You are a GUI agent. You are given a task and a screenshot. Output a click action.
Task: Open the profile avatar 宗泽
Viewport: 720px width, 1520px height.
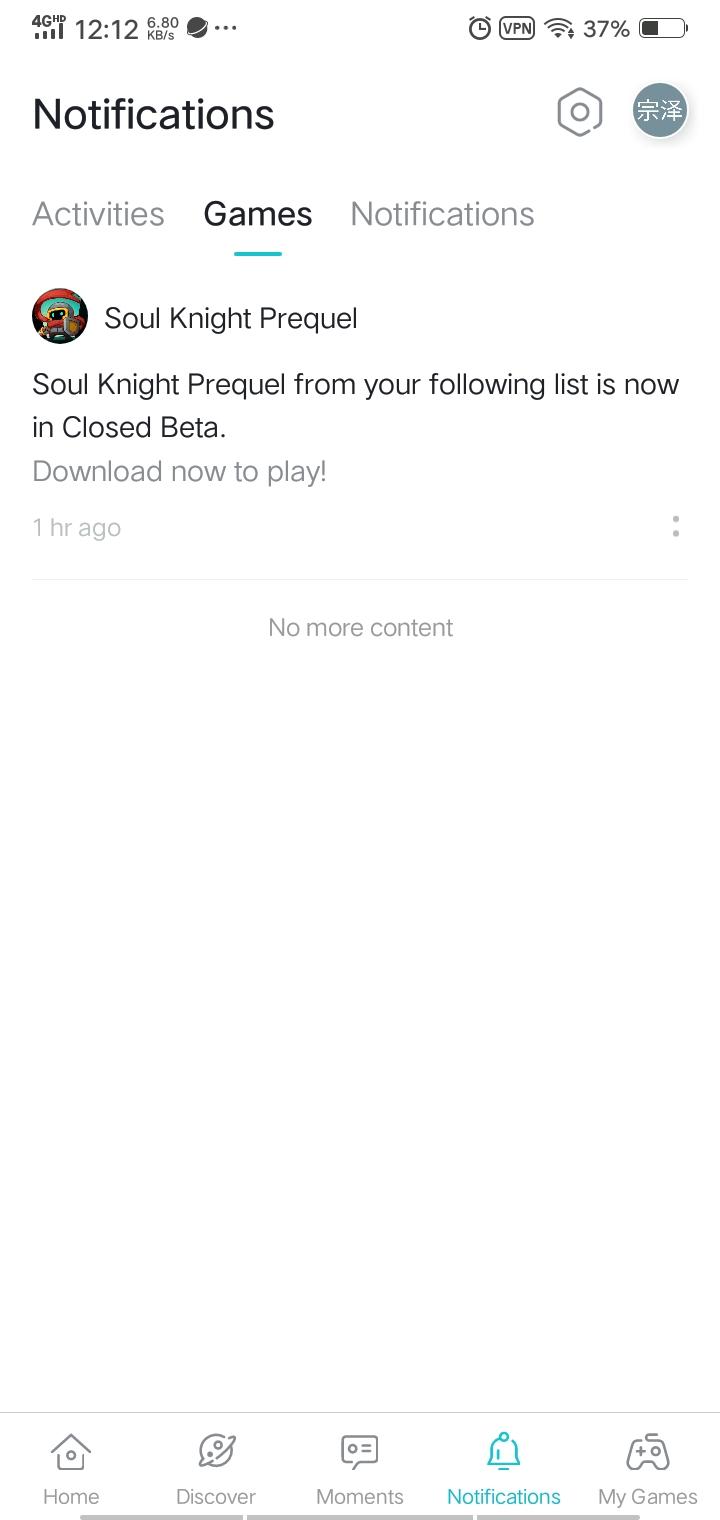tap(659, 110)
